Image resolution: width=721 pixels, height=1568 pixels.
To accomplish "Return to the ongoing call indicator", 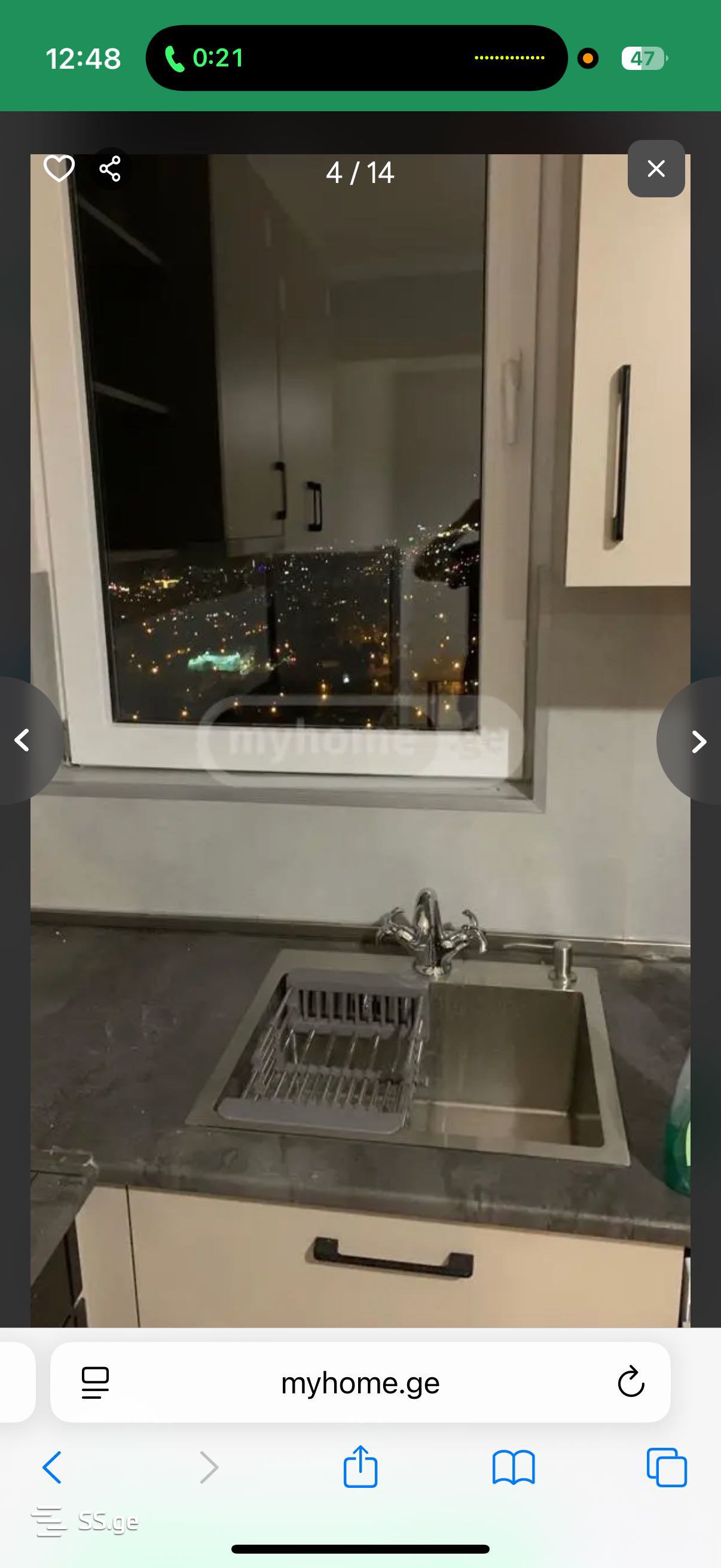I will (204, 59).
